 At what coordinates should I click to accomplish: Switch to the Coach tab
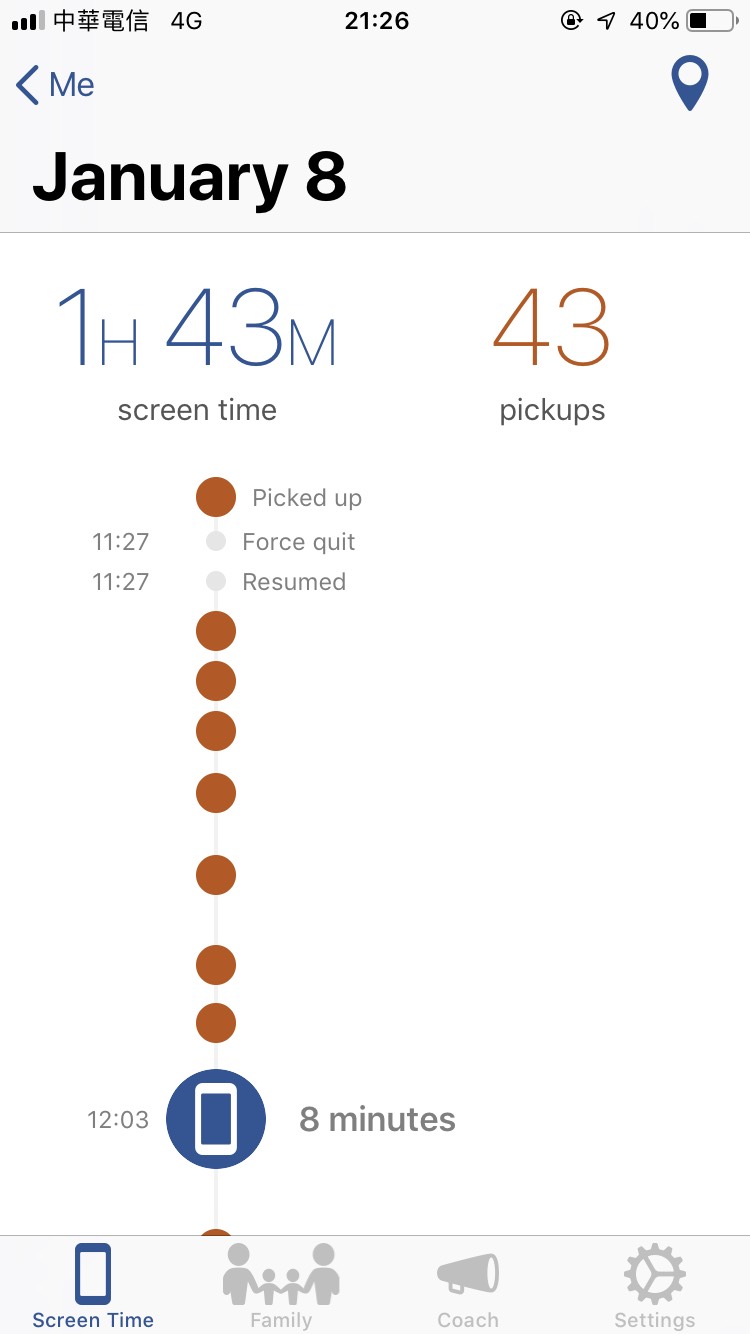tap(468, 1287)
